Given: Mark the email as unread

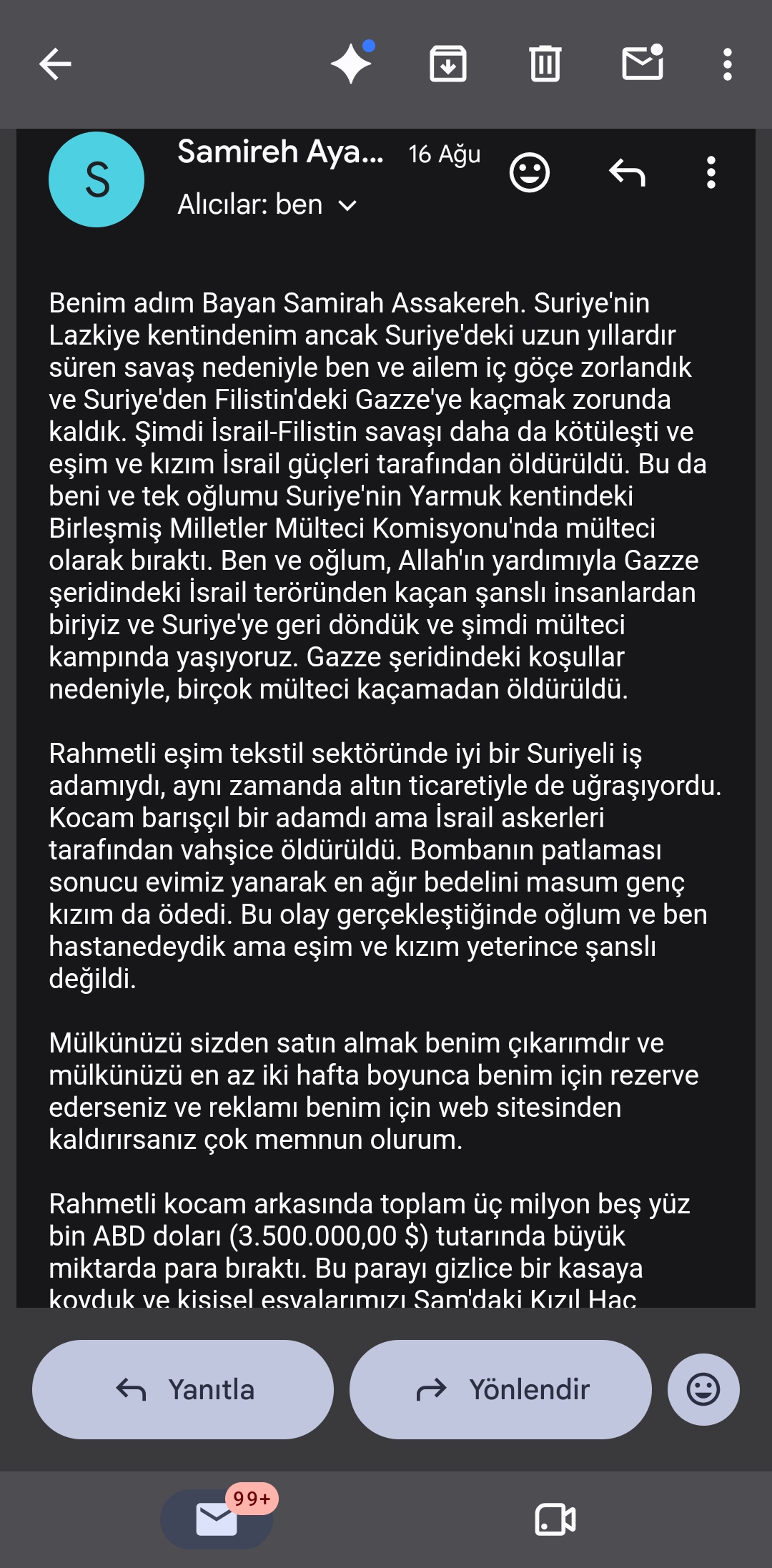Looking at the screenshot, I should point(643,62).
